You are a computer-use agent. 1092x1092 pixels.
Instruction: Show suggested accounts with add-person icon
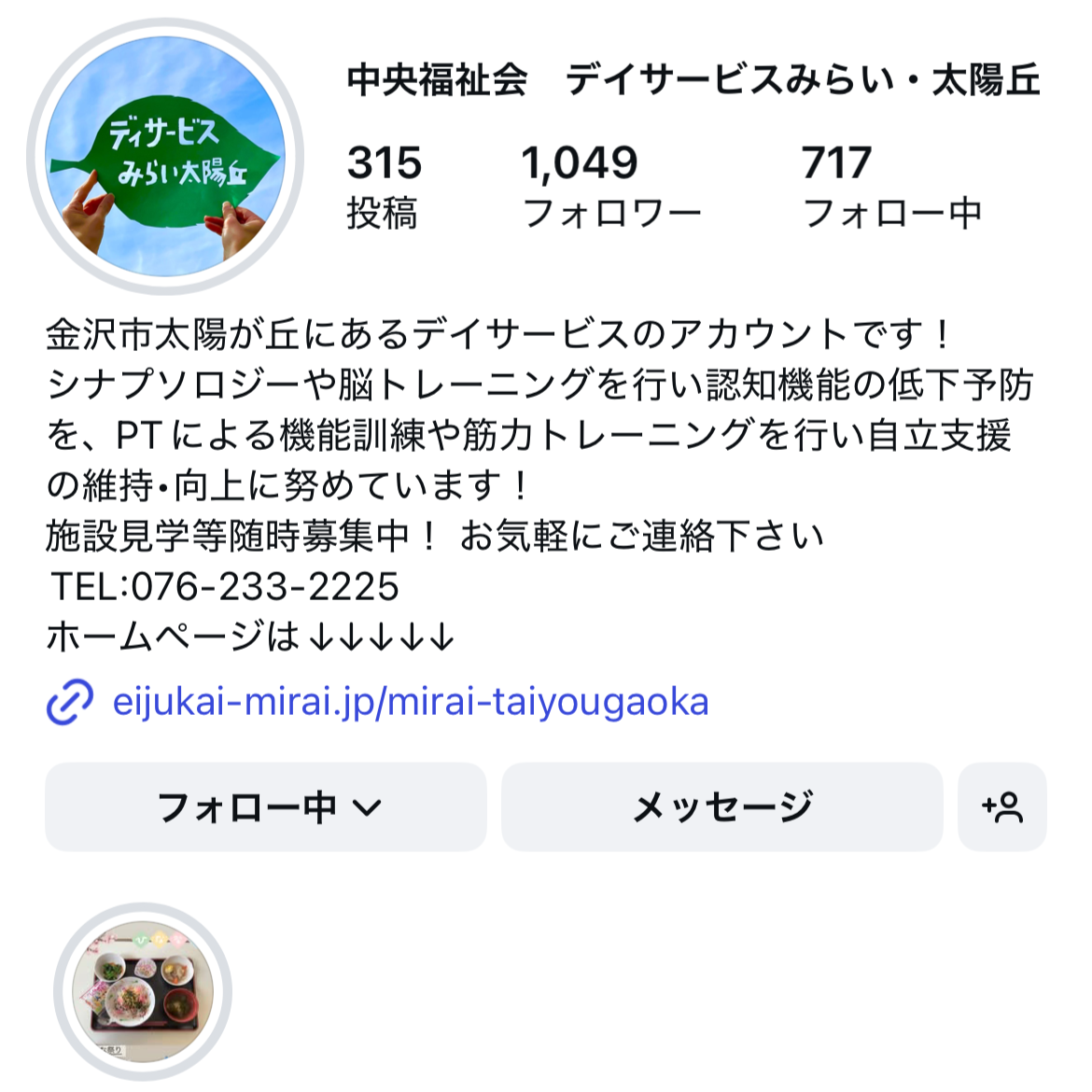(x=1002, y=807)
